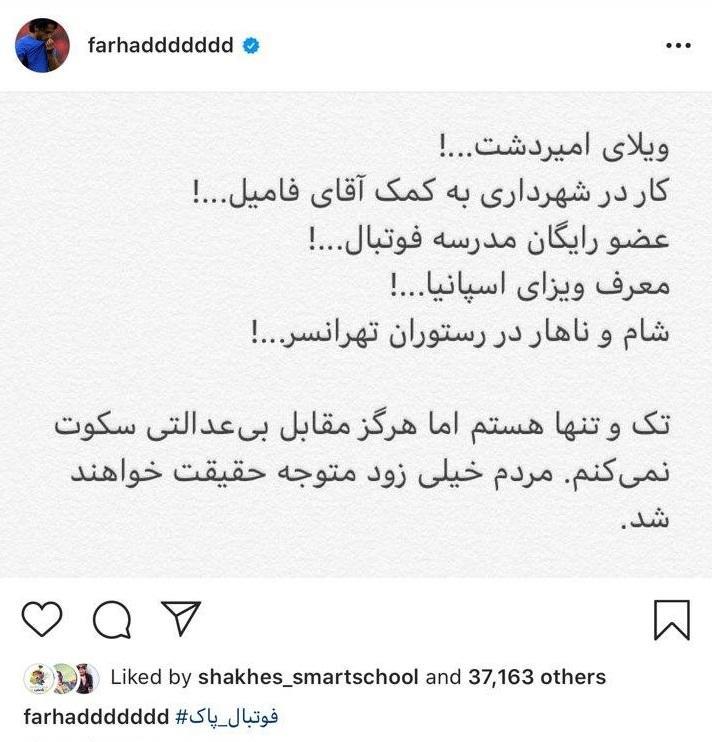
Task: Open comments with the speech bubble icon
Action: (111, 619)
